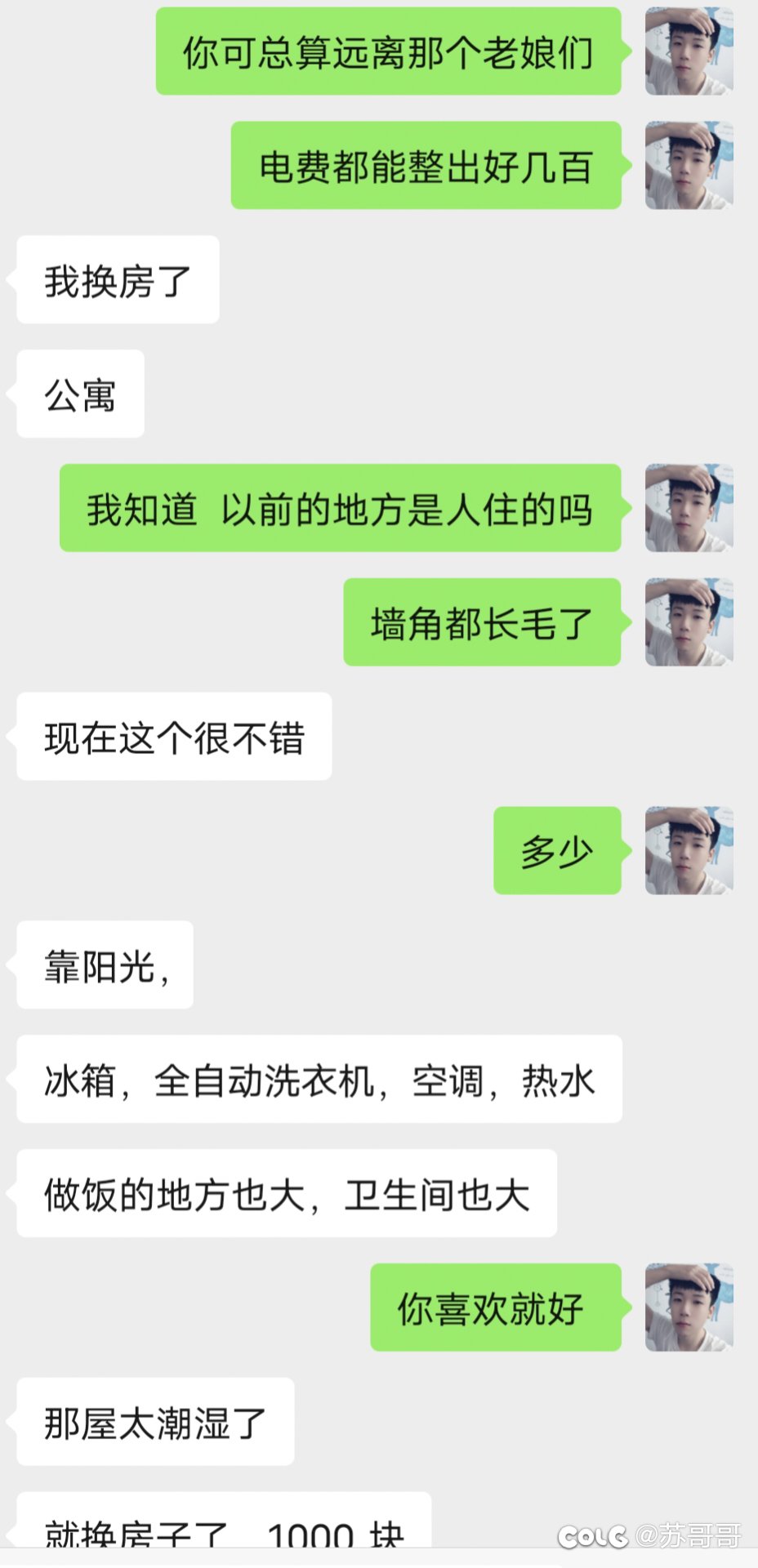Tap avatar beside 我知道 以前的地方是人住的吗
Screen dimensions: 758x1568
point(689,508)
